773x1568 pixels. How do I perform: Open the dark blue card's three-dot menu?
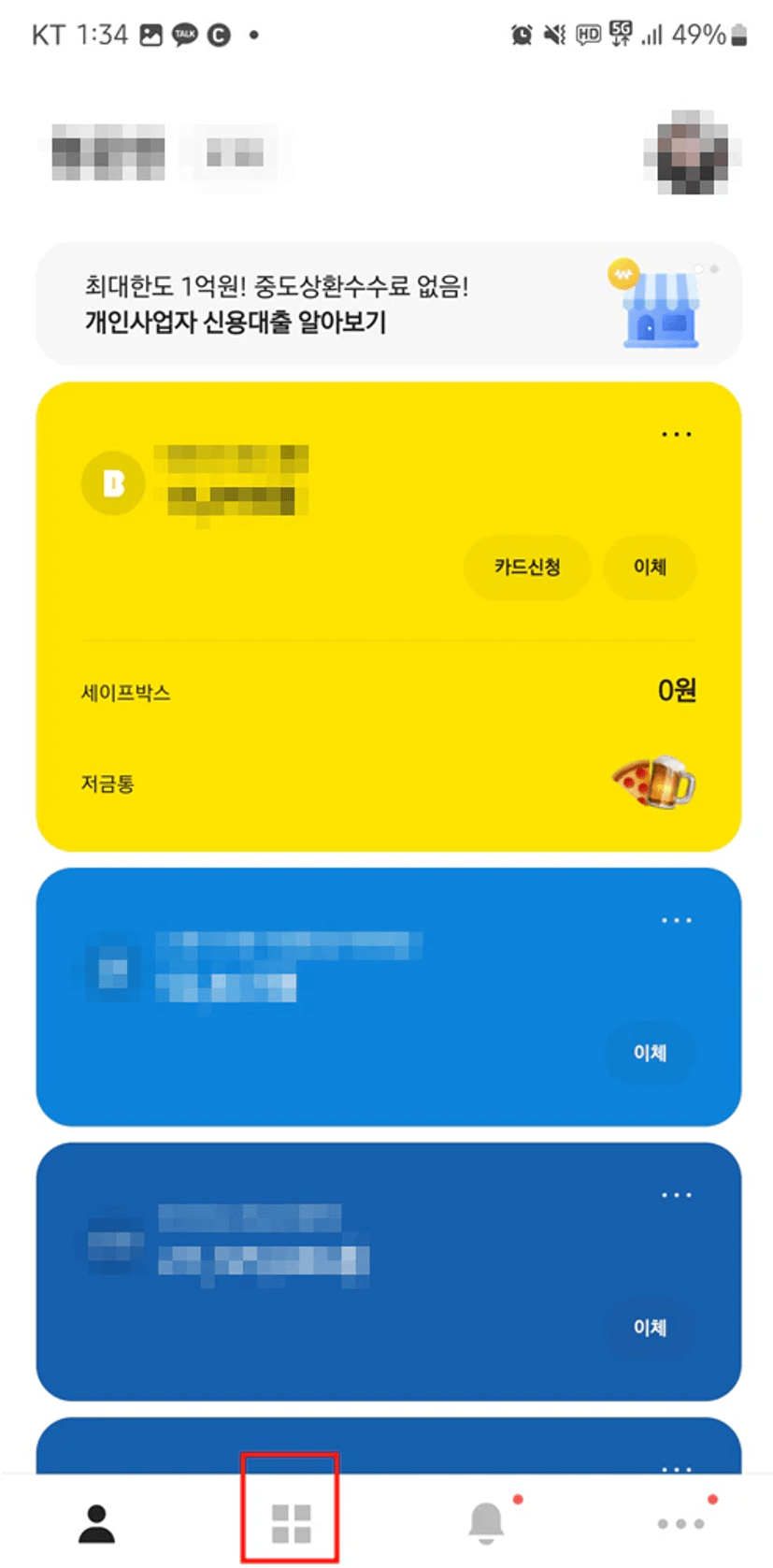coord(676,1195)
